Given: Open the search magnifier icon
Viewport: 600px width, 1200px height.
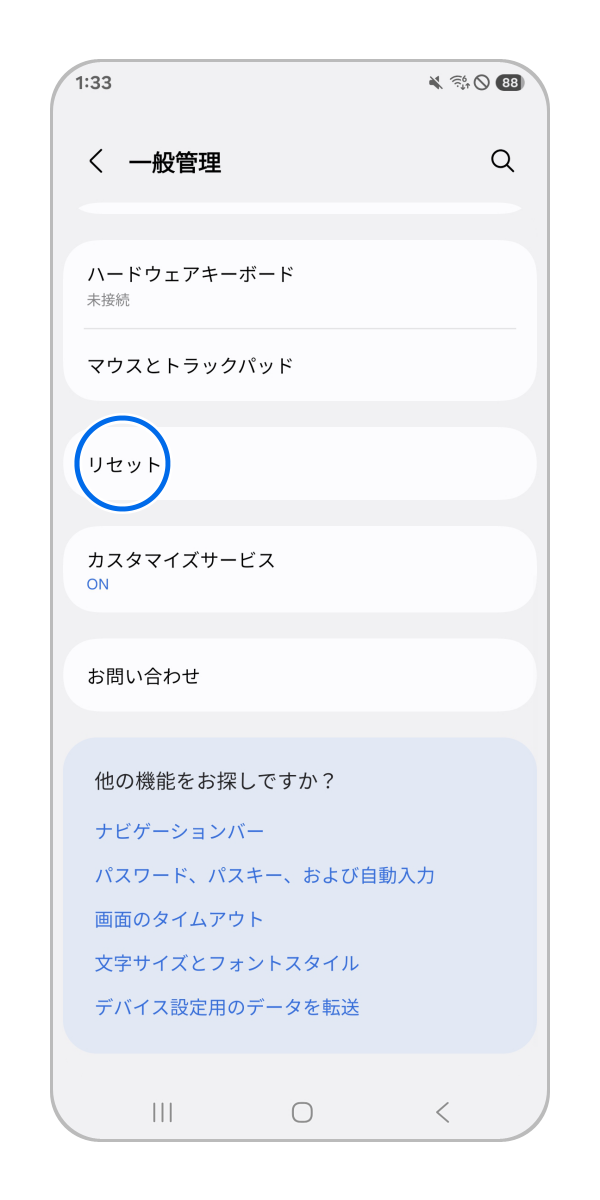Looking at the screenshot, I should pyautogui.click(x=503, y=161).
